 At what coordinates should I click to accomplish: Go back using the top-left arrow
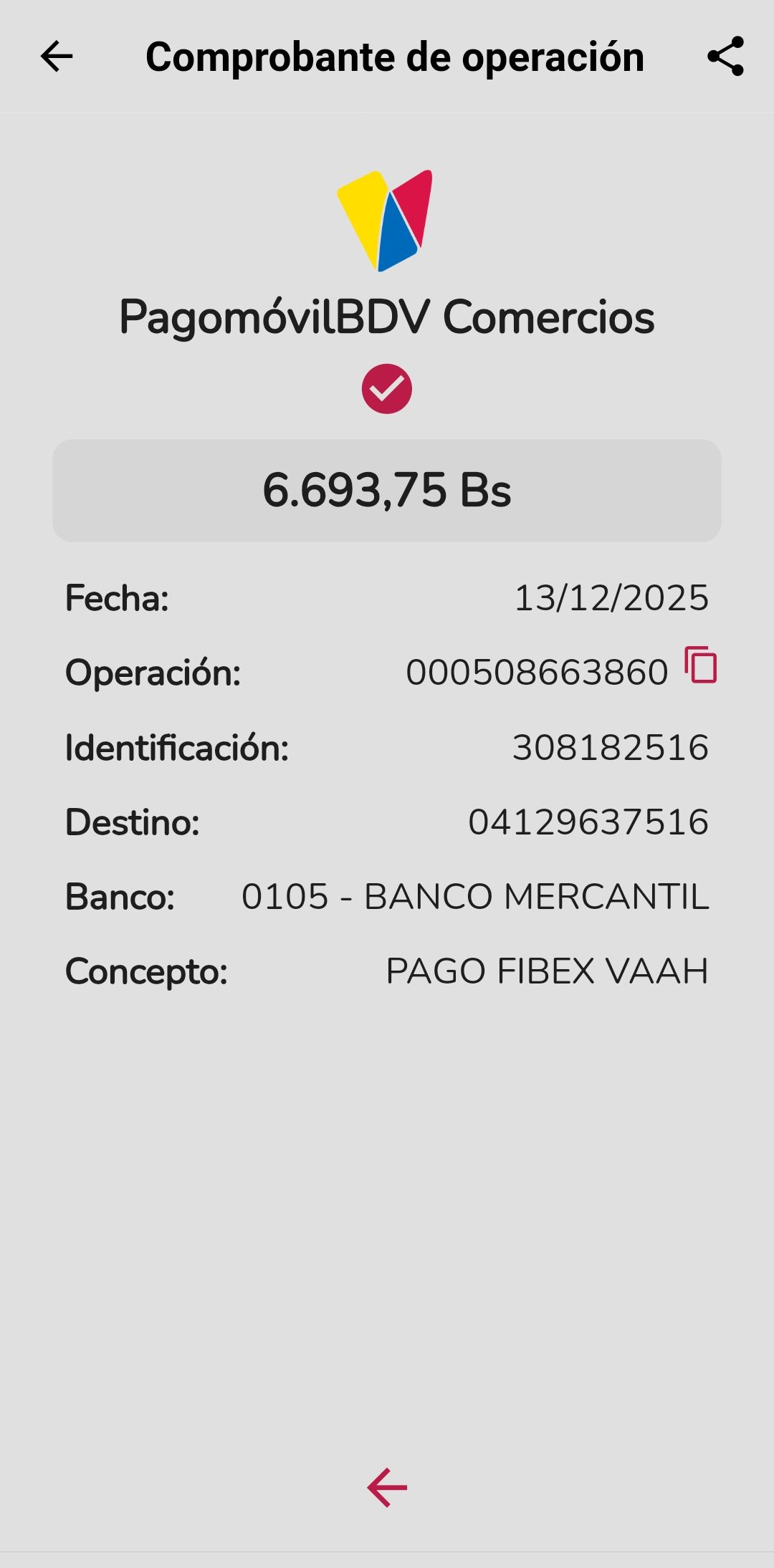57,57
